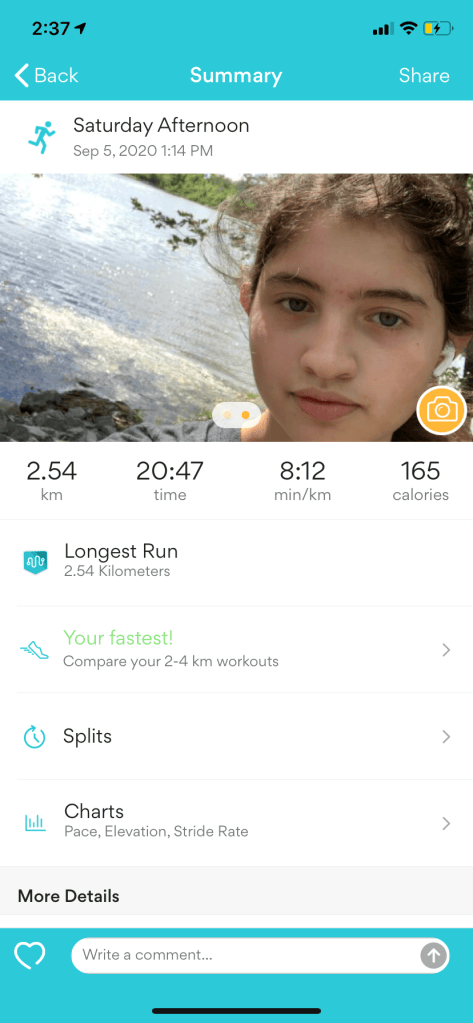
Task: Tap the photo page indicator dots
Action: click(236, 414)
